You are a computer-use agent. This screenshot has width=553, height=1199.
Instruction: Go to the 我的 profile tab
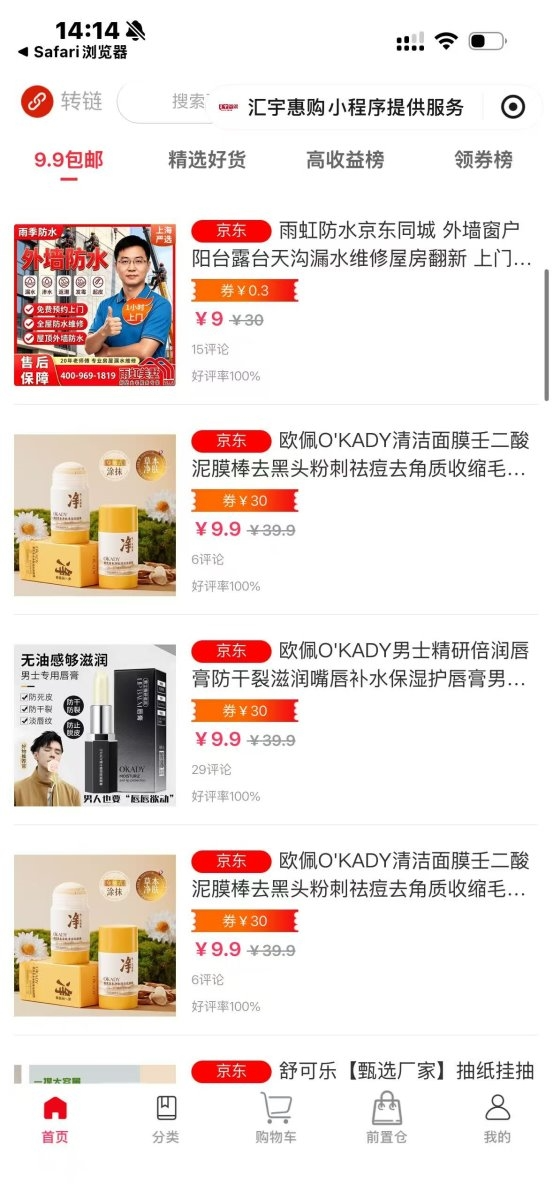(497, 1119)
